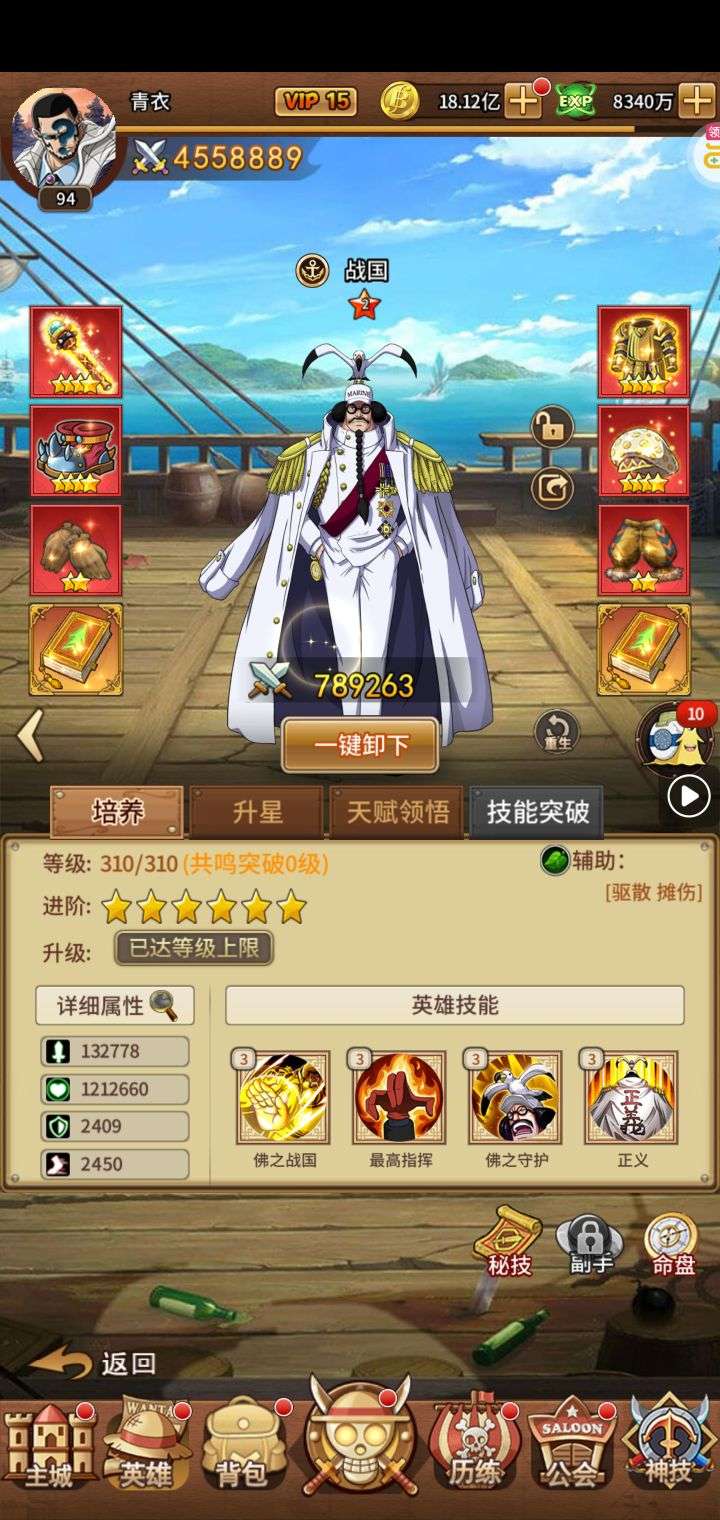720x1520 pixels.
Task: Open the 命盘 compass icon
Action: [672, 1243]
